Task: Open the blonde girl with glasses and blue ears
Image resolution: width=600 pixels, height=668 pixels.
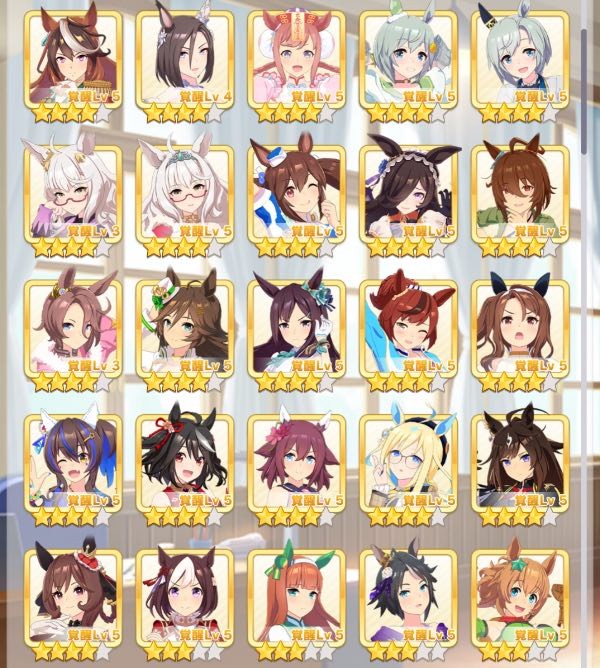Action: click(x=407, y=458)
